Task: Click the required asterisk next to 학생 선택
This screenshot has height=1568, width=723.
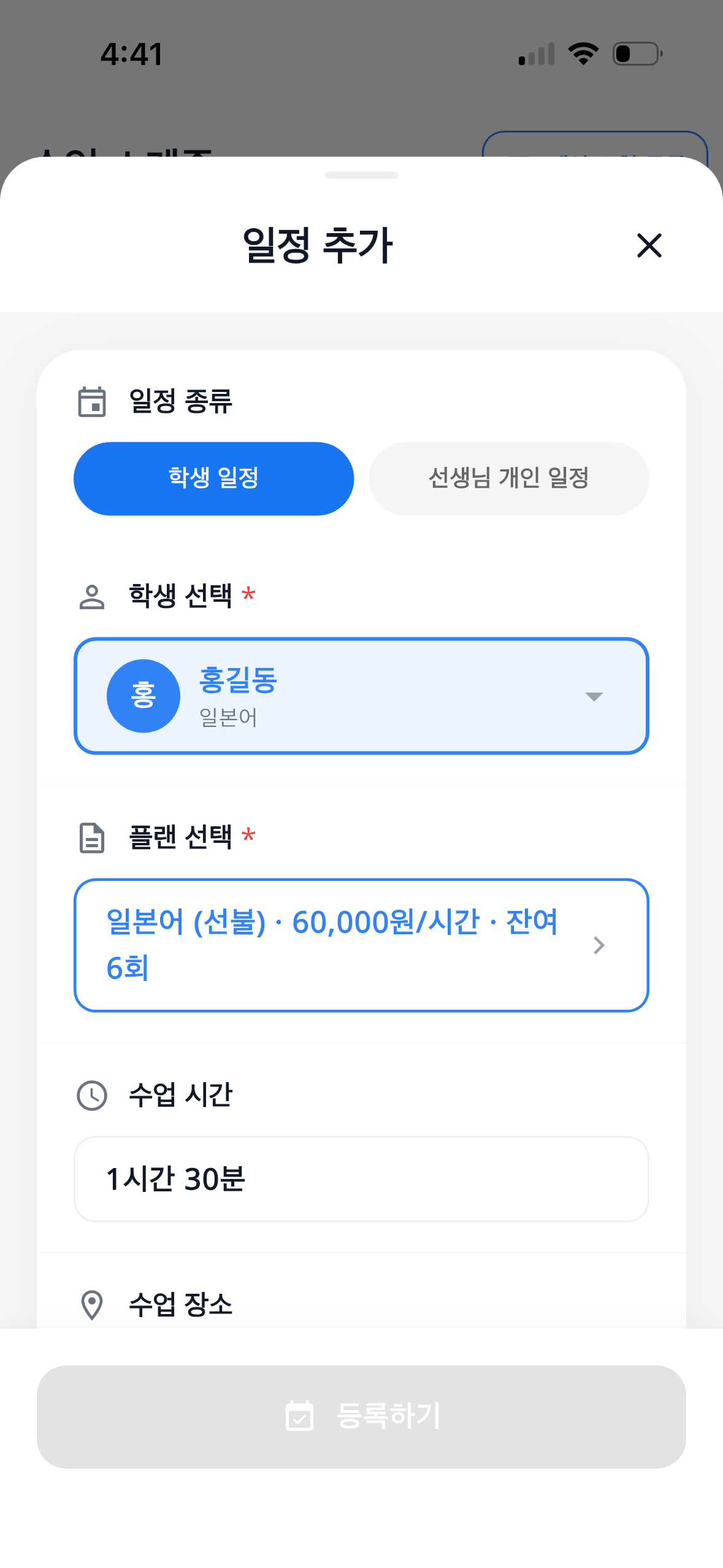Action: coord(248,594)
